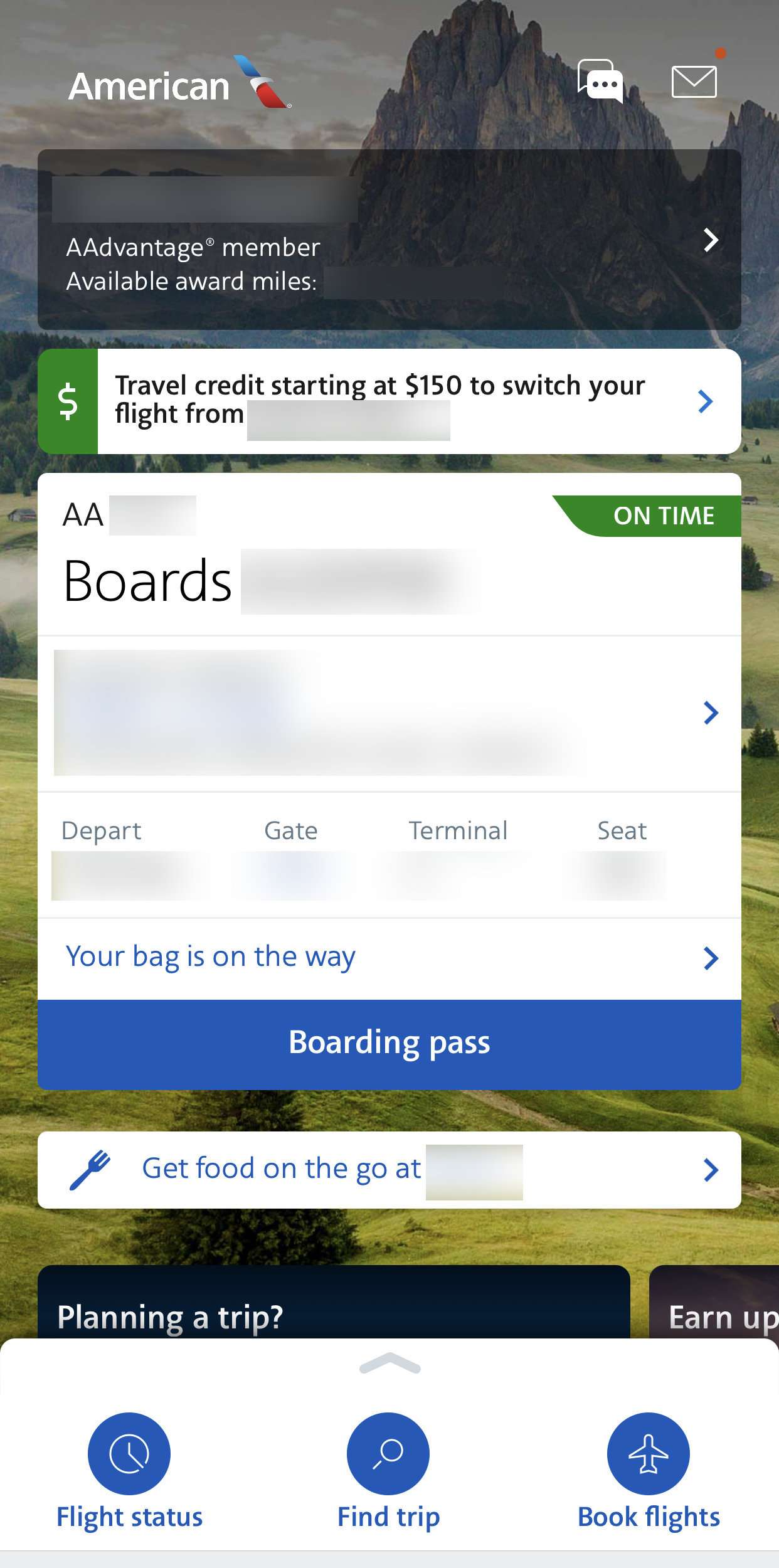This screenshot has width=779, height=1568.
Task: Open the travel credit offer banner
Action: (389, 401)
